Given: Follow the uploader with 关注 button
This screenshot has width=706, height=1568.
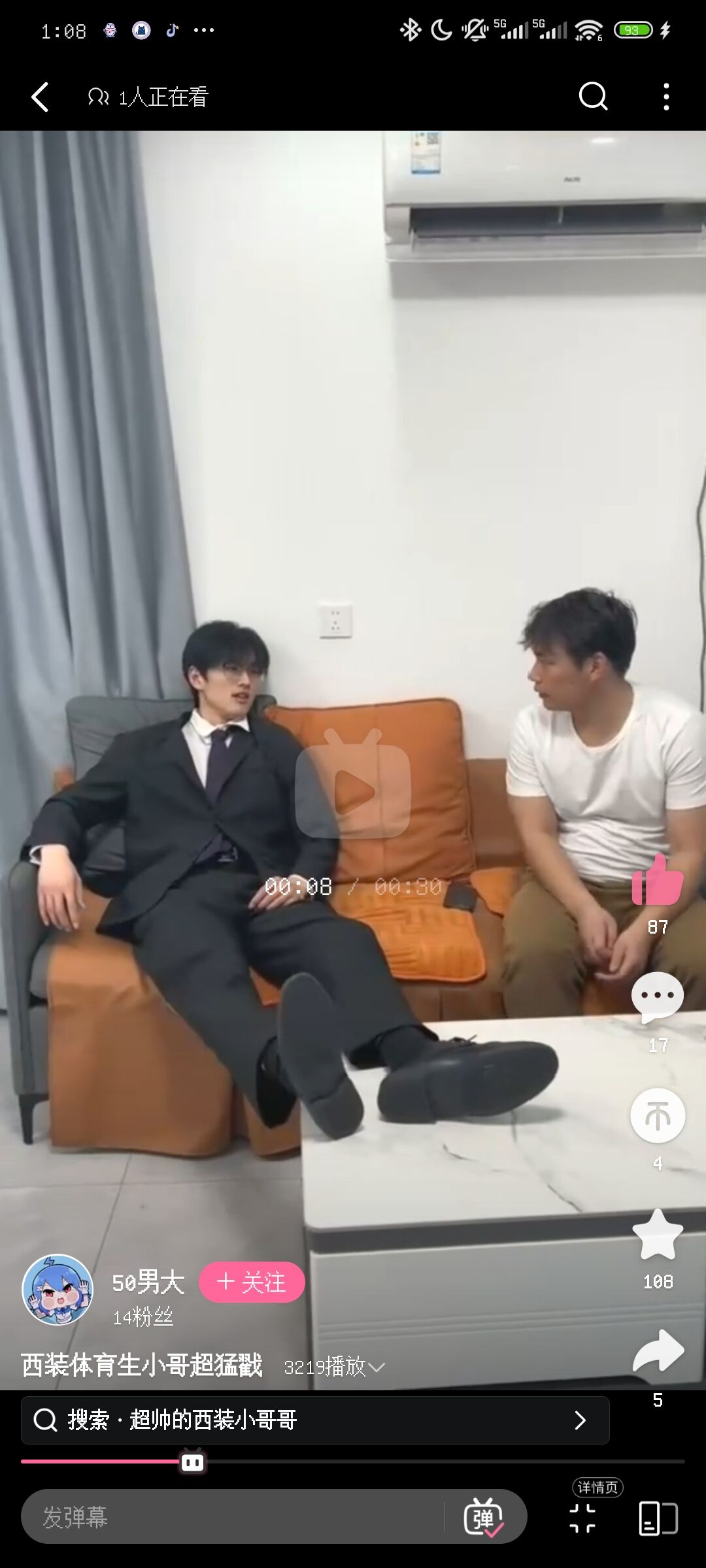Looking at the screenshot, I should coord(252,1282).
